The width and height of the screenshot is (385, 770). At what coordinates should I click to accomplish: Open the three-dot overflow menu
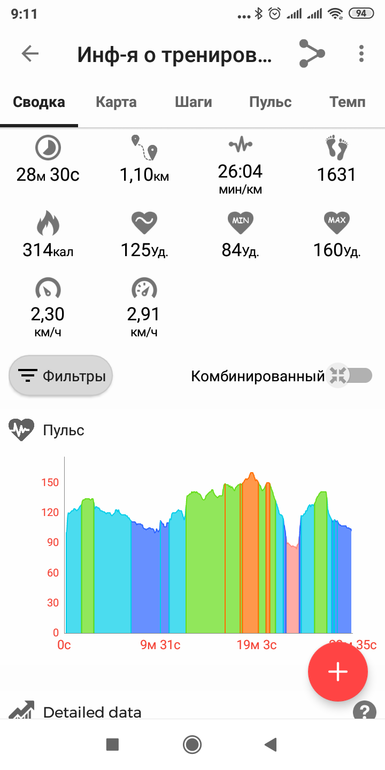point(361,54)
